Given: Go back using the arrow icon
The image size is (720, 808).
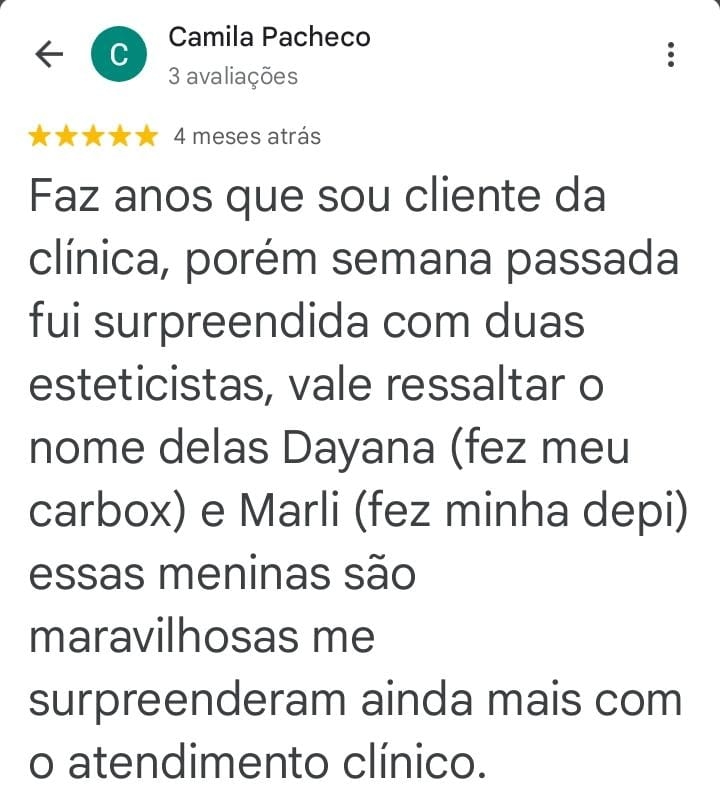Looking at the screenshot, I should (x=48, y=55).
